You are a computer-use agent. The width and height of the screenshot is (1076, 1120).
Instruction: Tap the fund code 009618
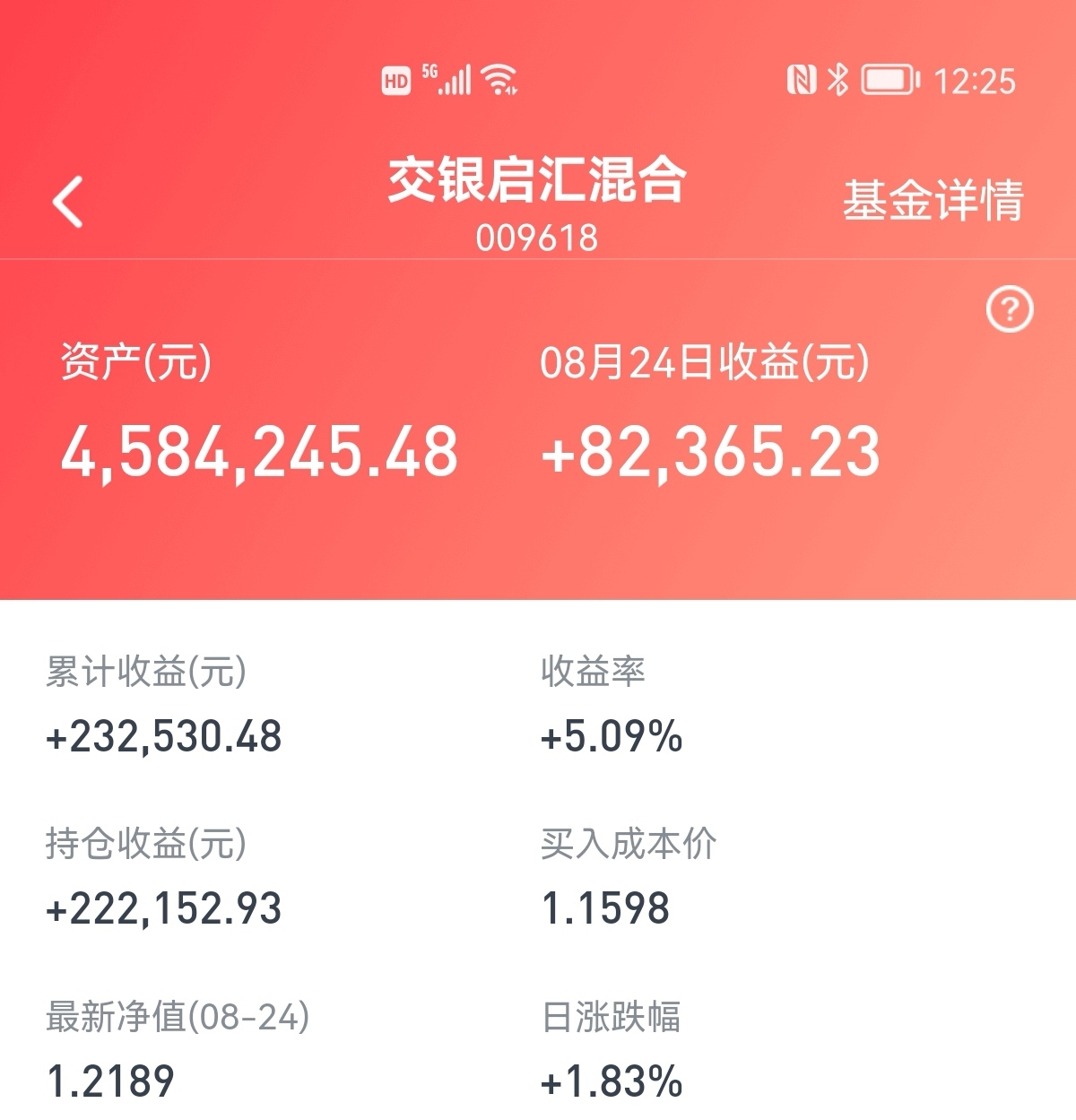click(x=538, y=238)
